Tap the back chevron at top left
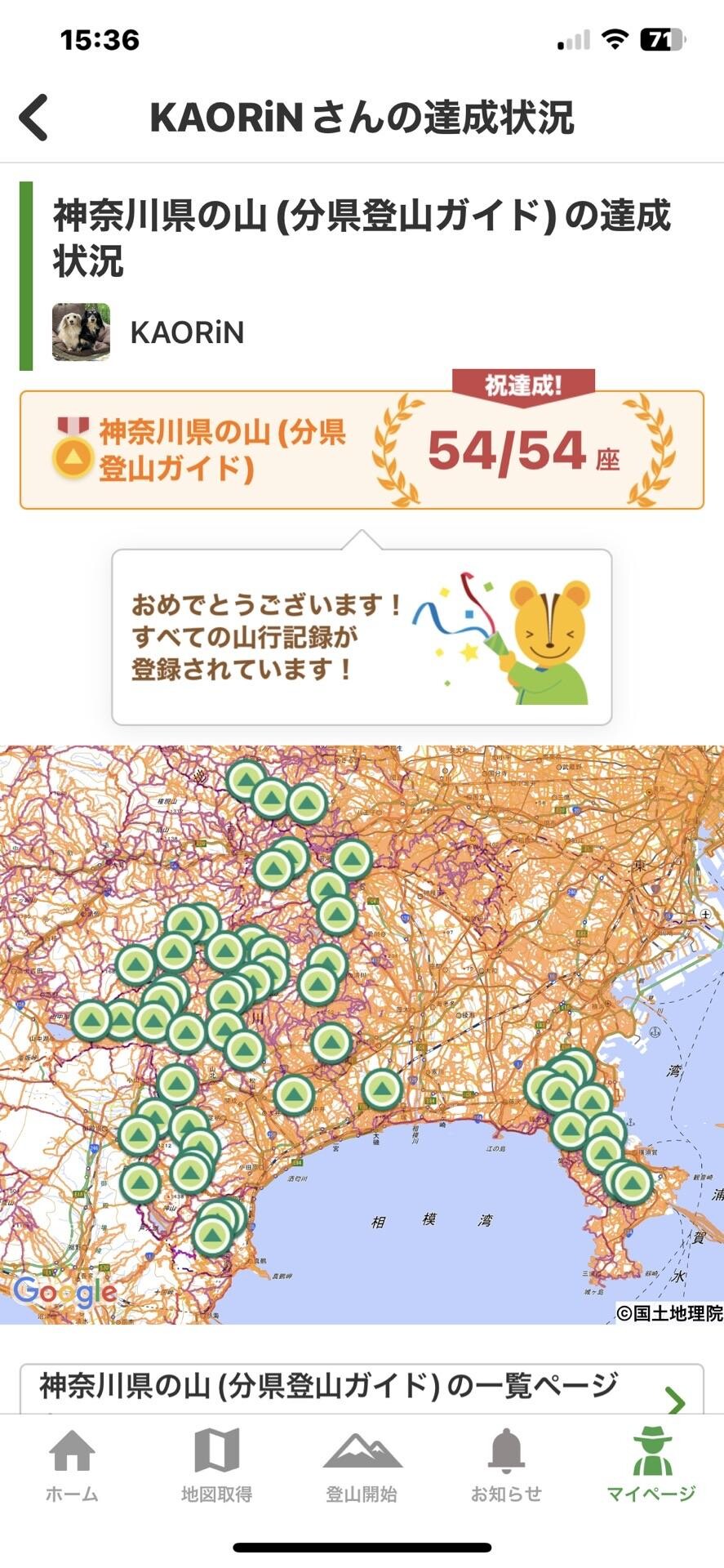724x1568 pixels. tap(33, 118)
